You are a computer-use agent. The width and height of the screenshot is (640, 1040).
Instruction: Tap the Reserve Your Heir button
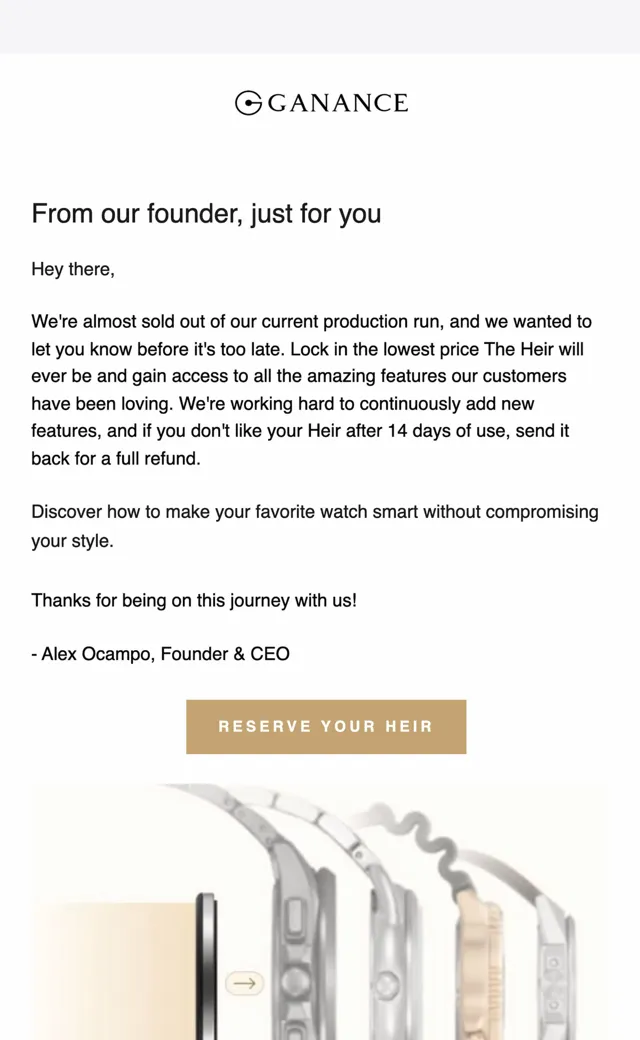(x=326, y=726)
